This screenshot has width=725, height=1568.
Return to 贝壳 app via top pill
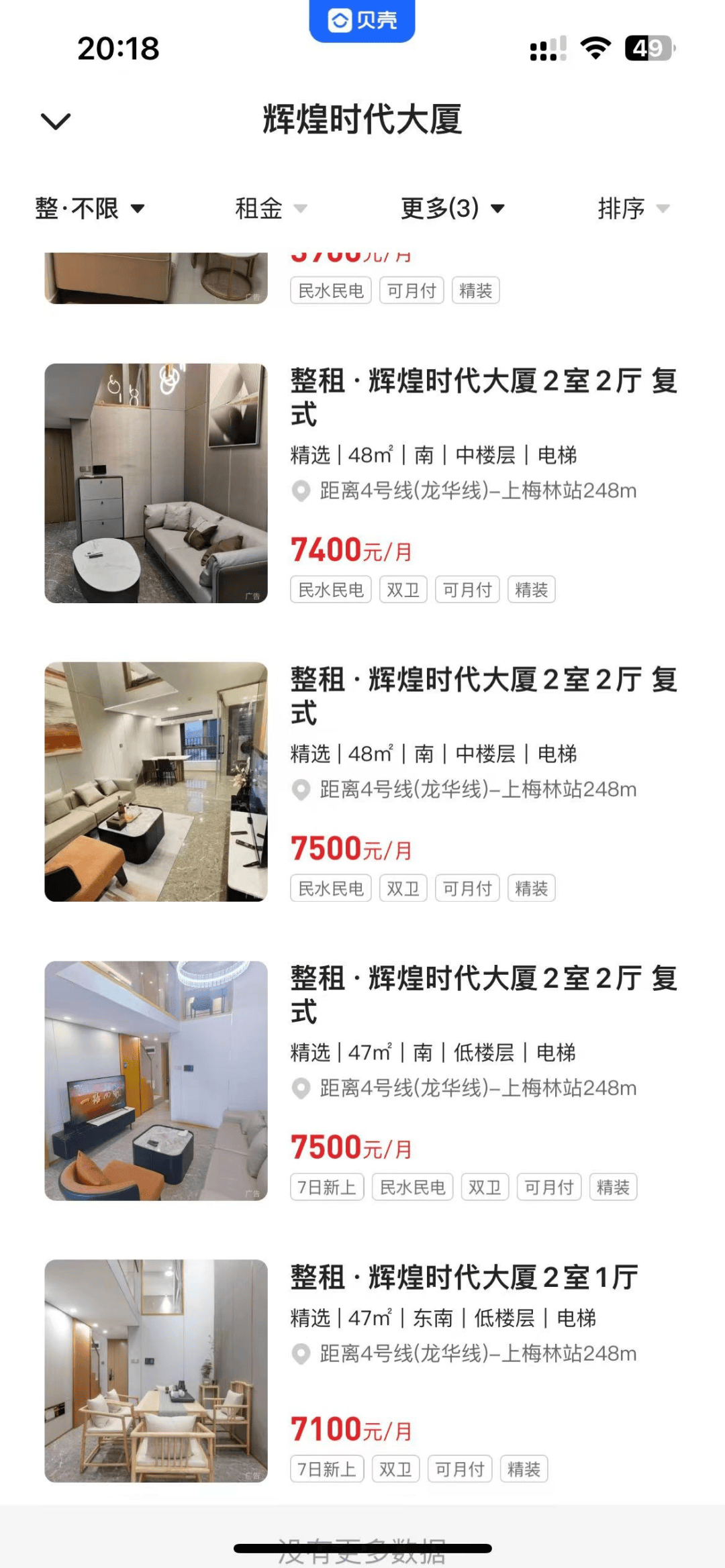pos(362,21)
